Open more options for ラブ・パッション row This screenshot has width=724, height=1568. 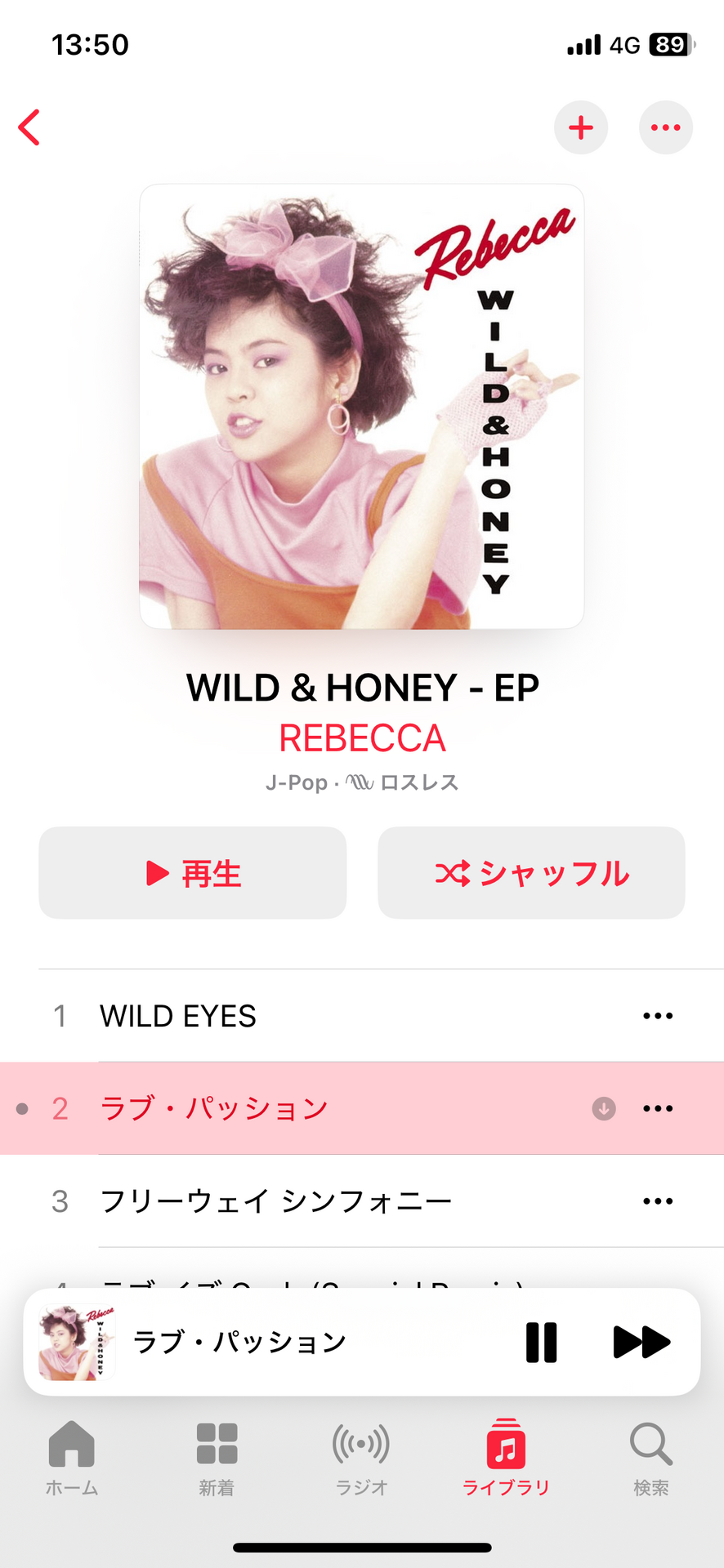tap(658, 1108)
